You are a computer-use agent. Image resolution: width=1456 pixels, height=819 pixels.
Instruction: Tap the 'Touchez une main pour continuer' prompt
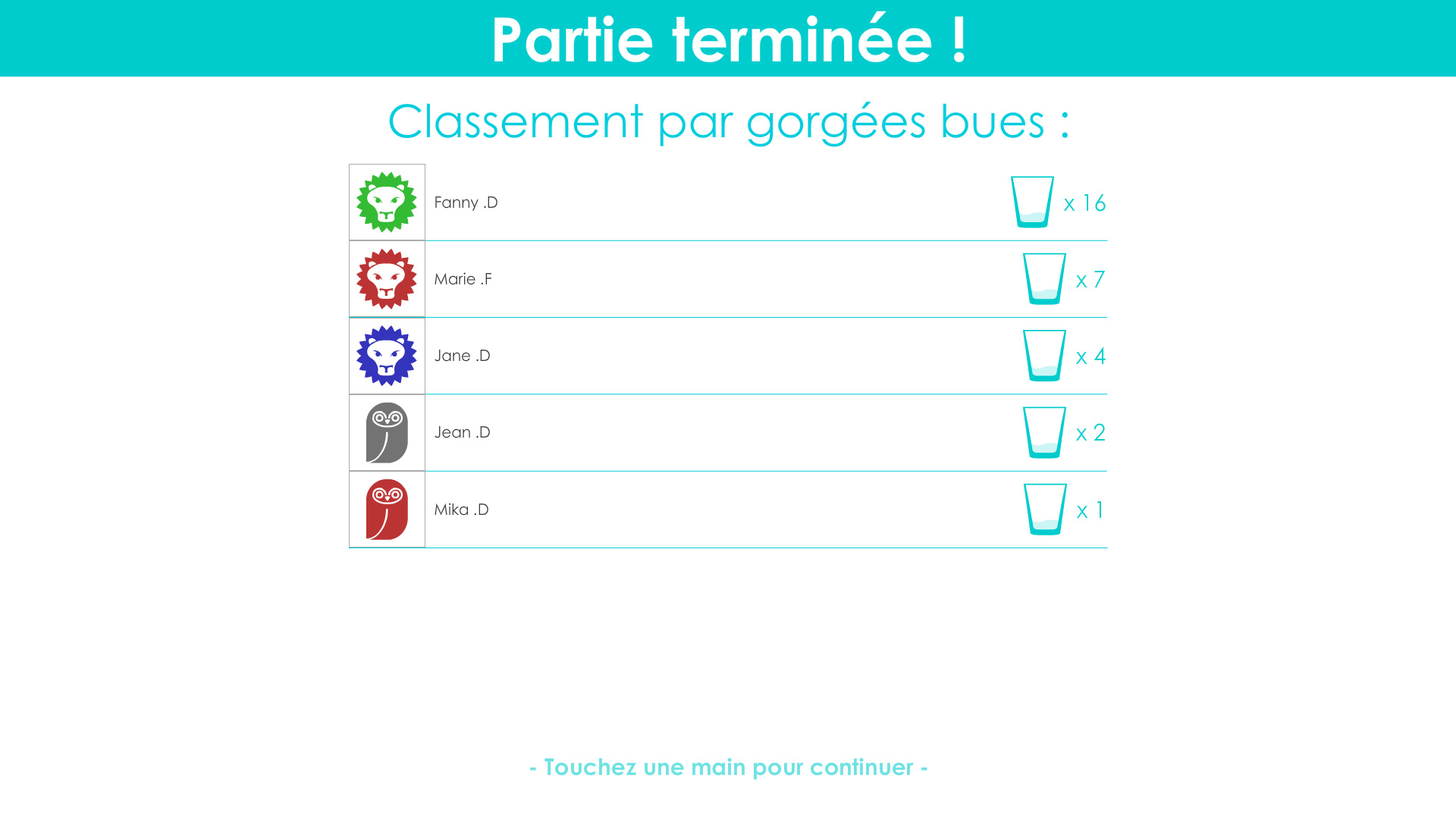[x=728, y=767]
